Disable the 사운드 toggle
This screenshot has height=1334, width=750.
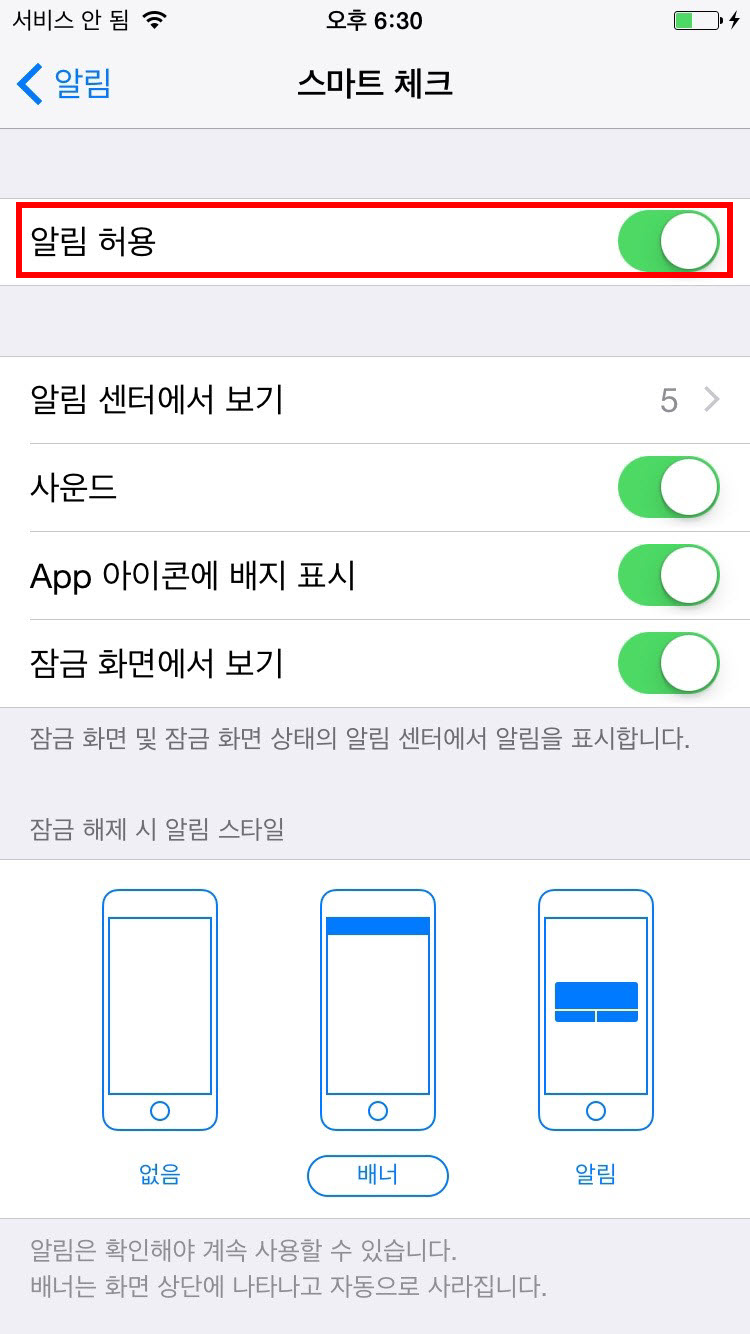click(x=668, y=487)
